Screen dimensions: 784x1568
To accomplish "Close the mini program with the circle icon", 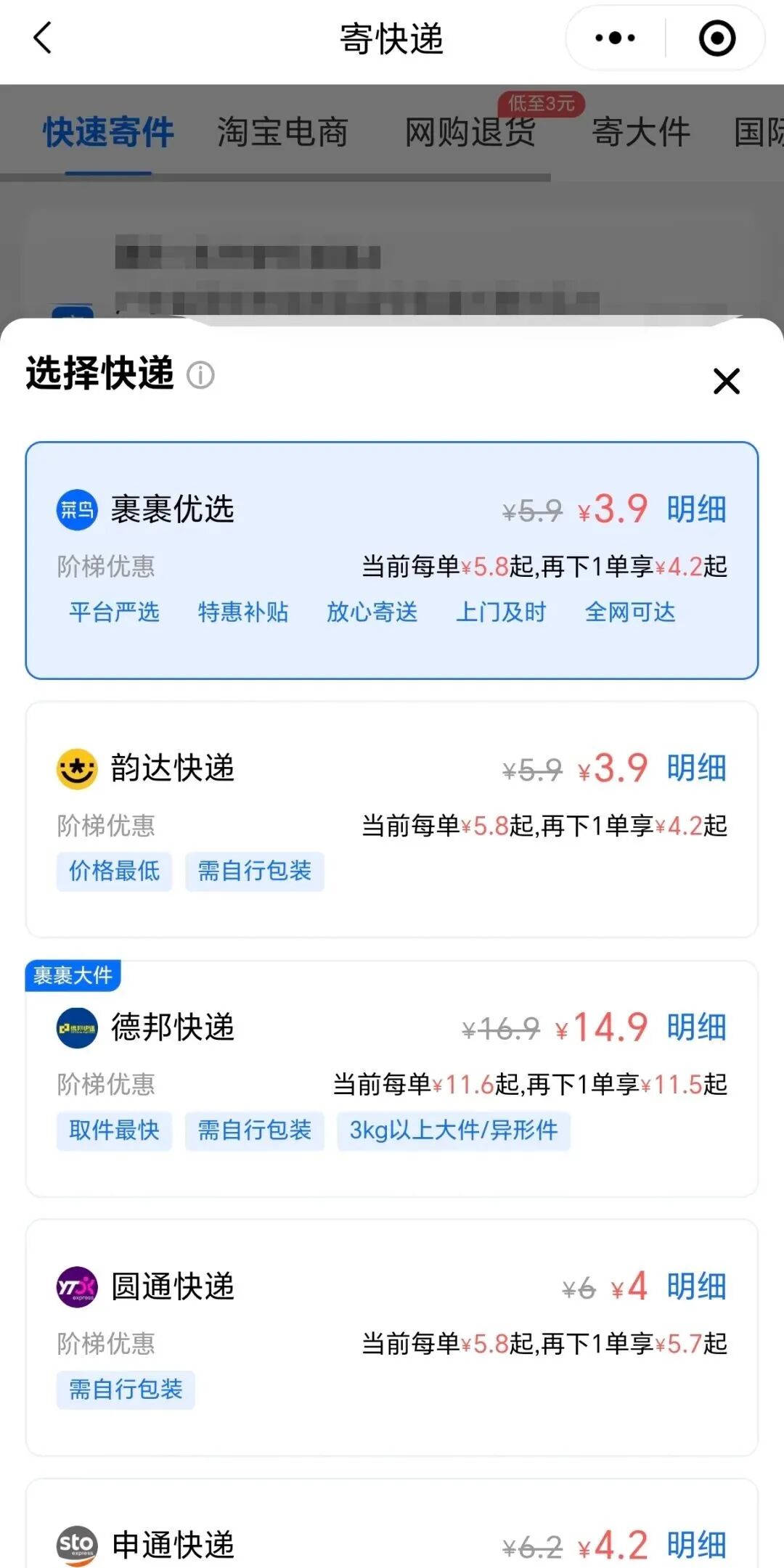I will [x=716, y=38].
